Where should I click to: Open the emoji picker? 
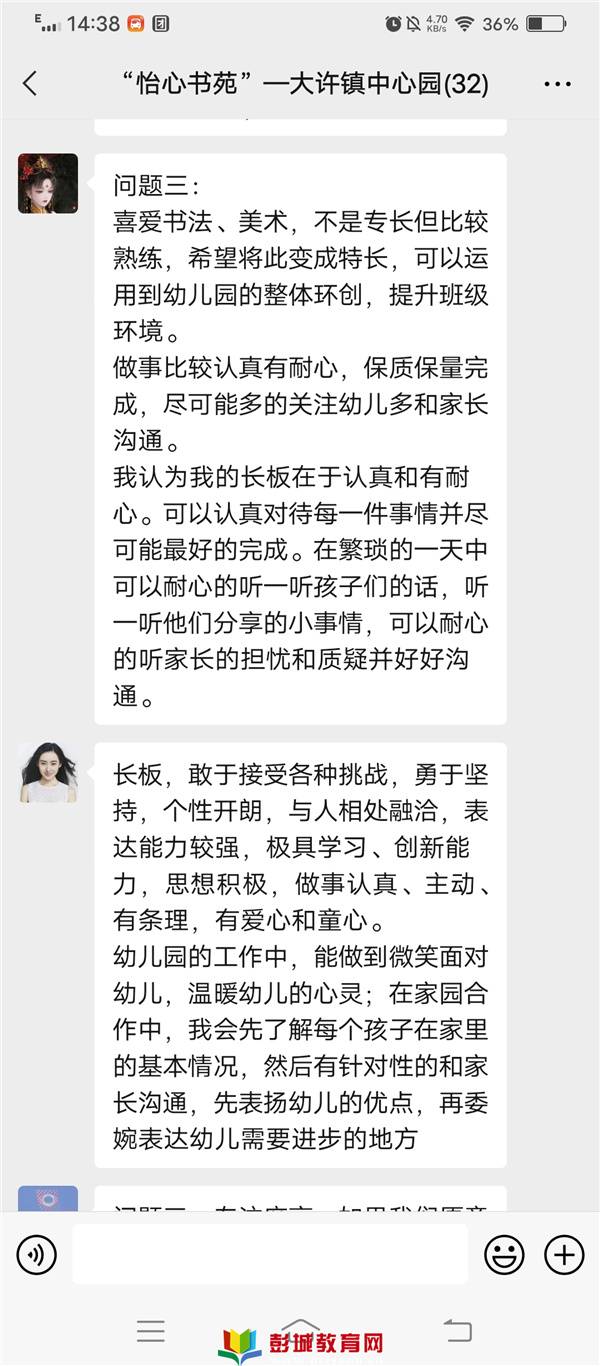[504, 1254]
